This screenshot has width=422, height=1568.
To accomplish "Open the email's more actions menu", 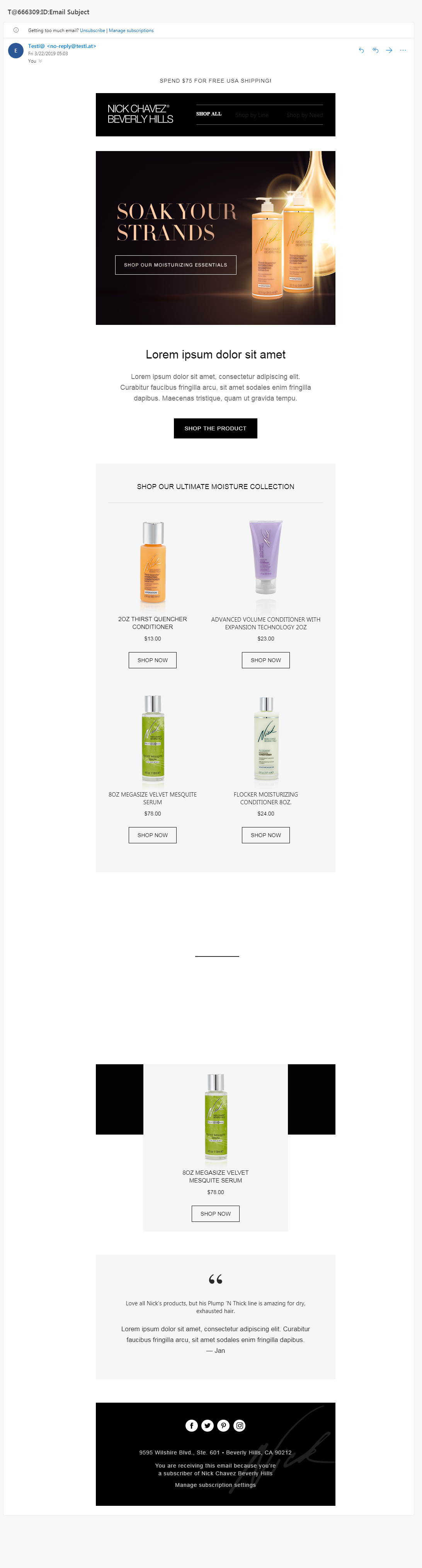I will point(403,51).
